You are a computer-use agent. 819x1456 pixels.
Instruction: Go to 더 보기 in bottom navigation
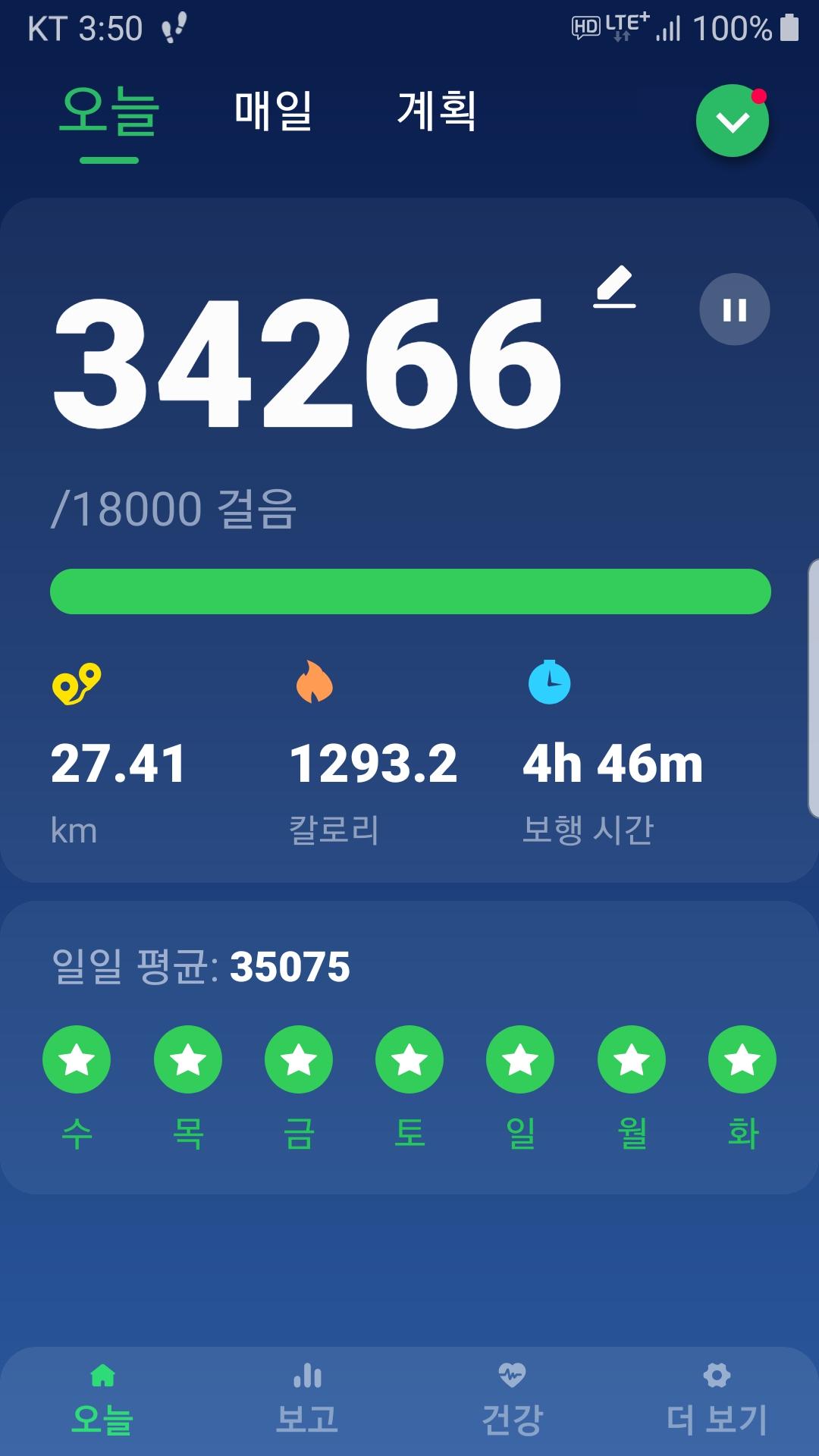pos(717,1401)
